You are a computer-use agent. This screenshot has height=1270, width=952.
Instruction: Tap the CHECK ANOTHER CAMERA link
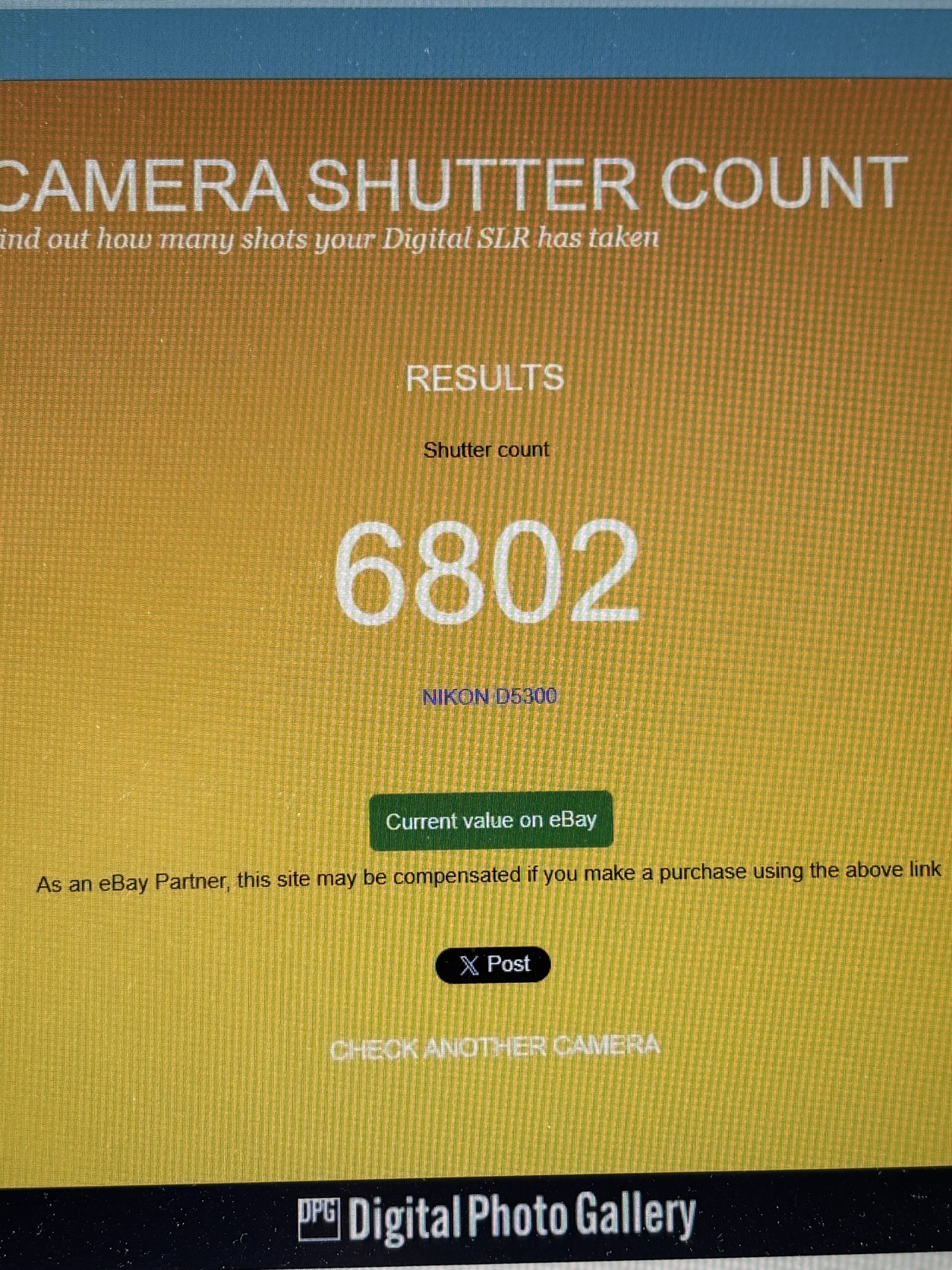coord(494,1047)
